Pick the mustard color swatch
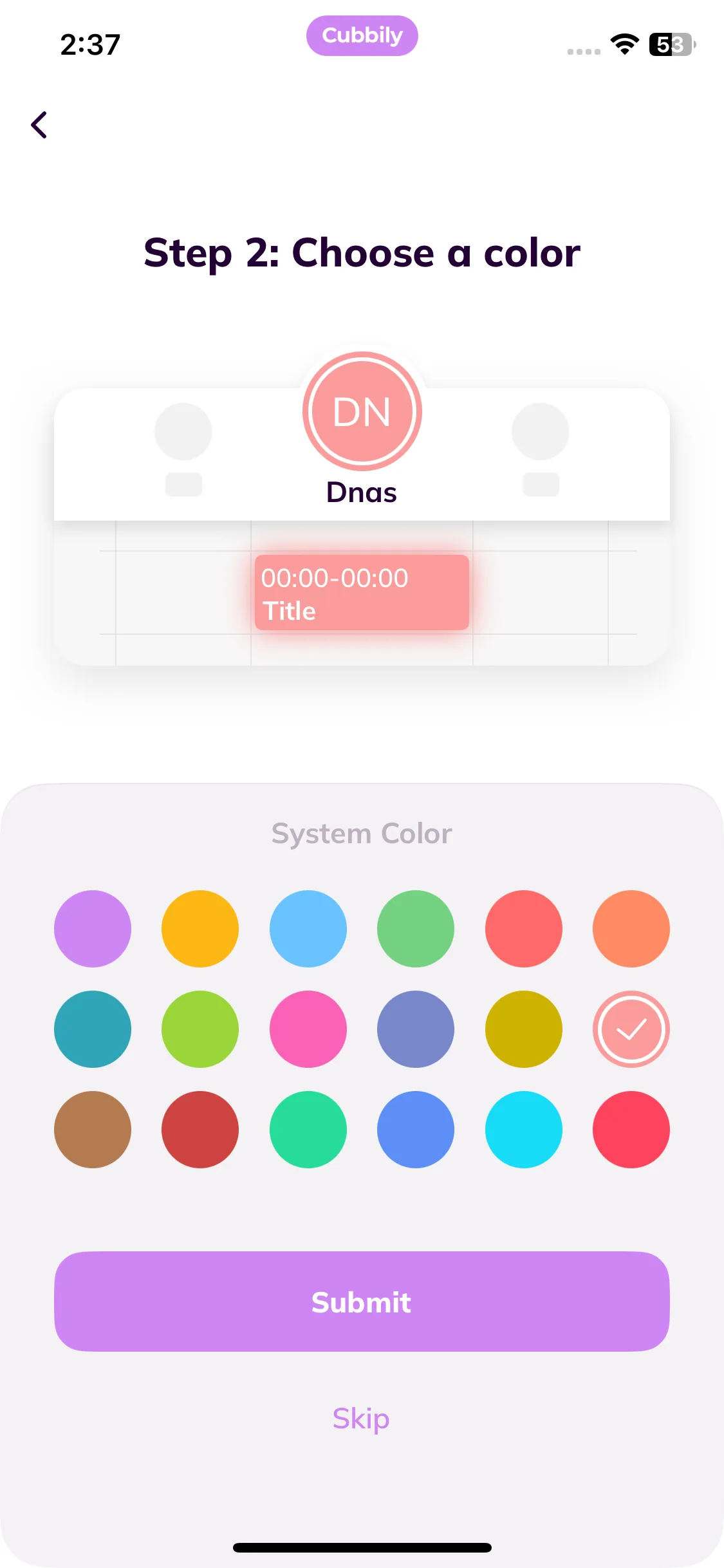The height and width of the screenshot is (1568, 724). pos(524,1029)
